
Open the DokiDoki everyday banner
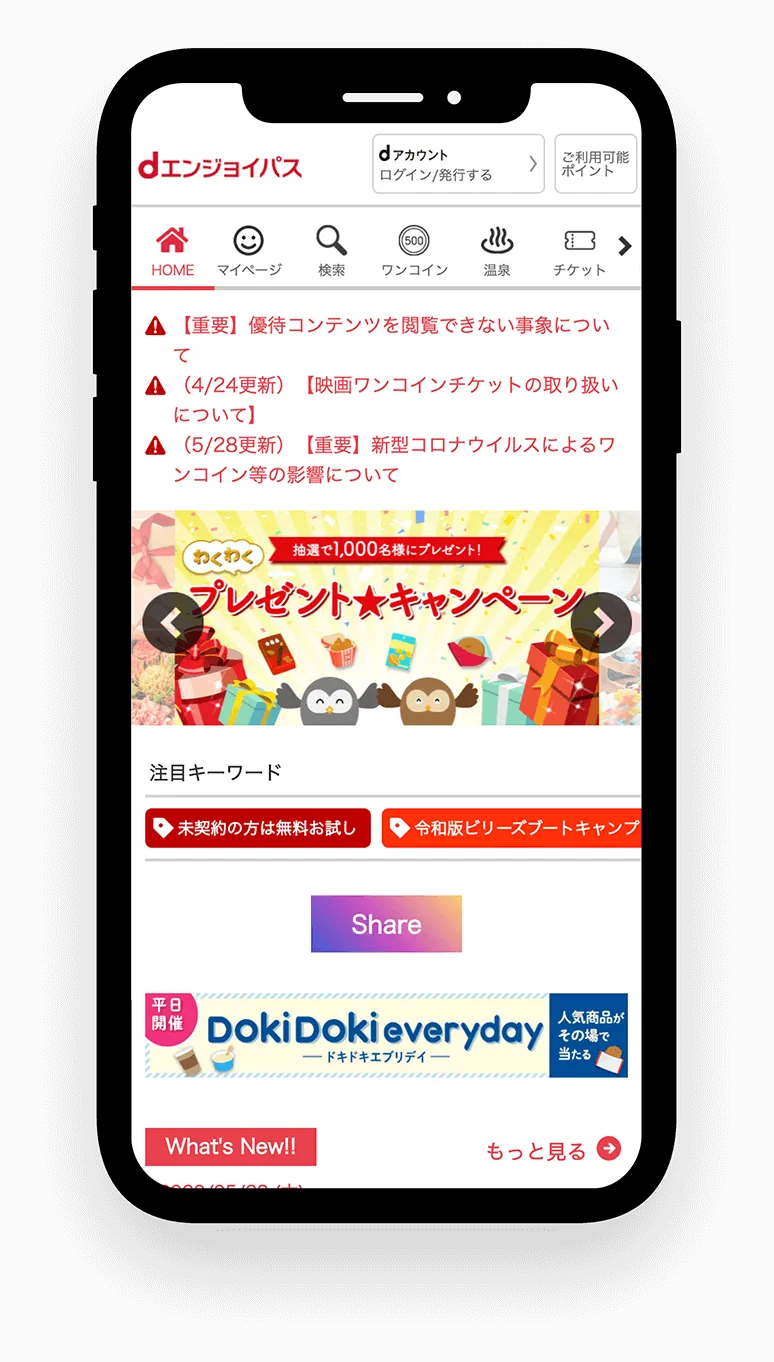coord(386,1035)
